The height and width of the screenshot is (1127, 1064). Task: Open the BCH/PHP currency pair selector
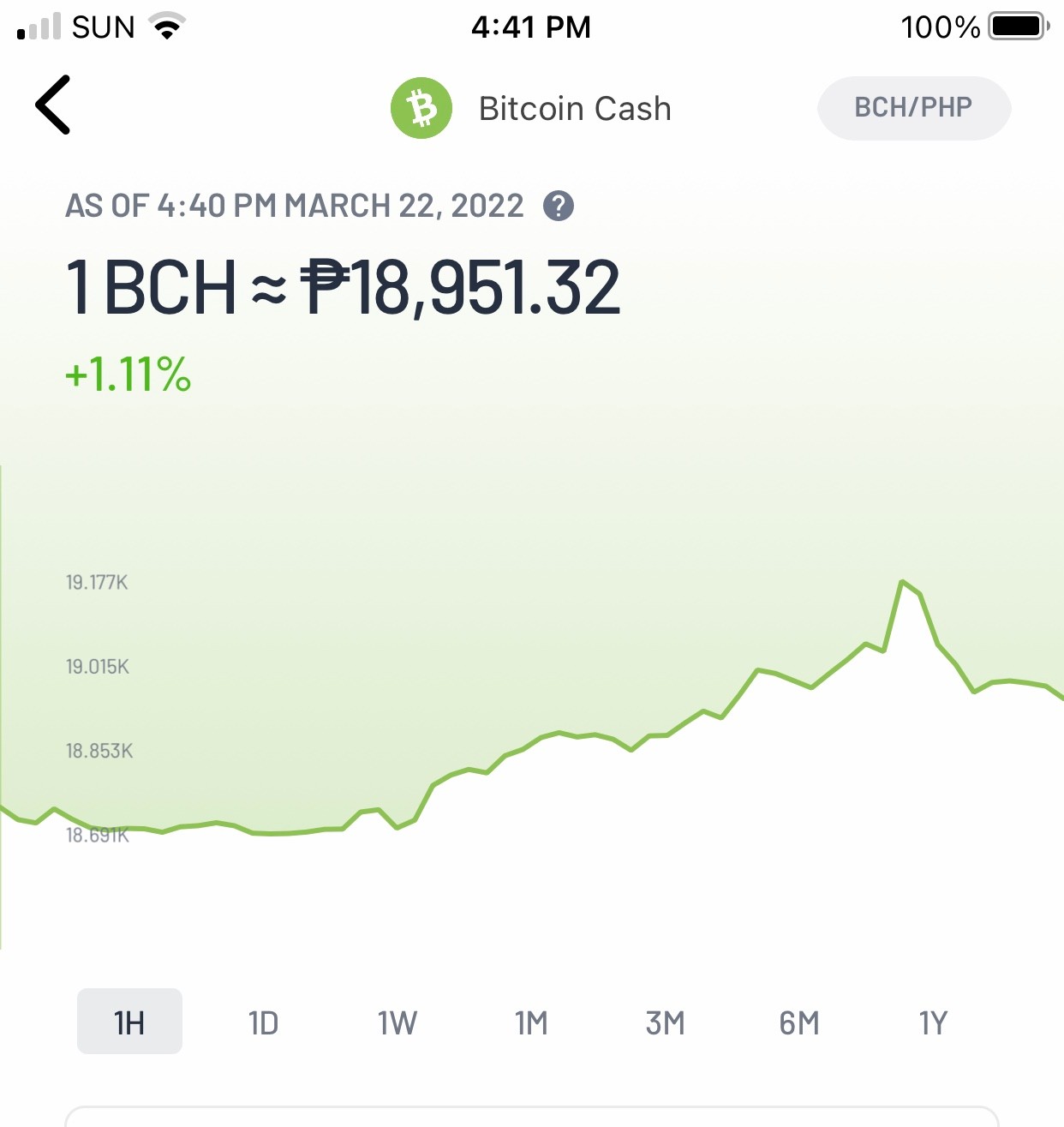click(x=914, y=108)
